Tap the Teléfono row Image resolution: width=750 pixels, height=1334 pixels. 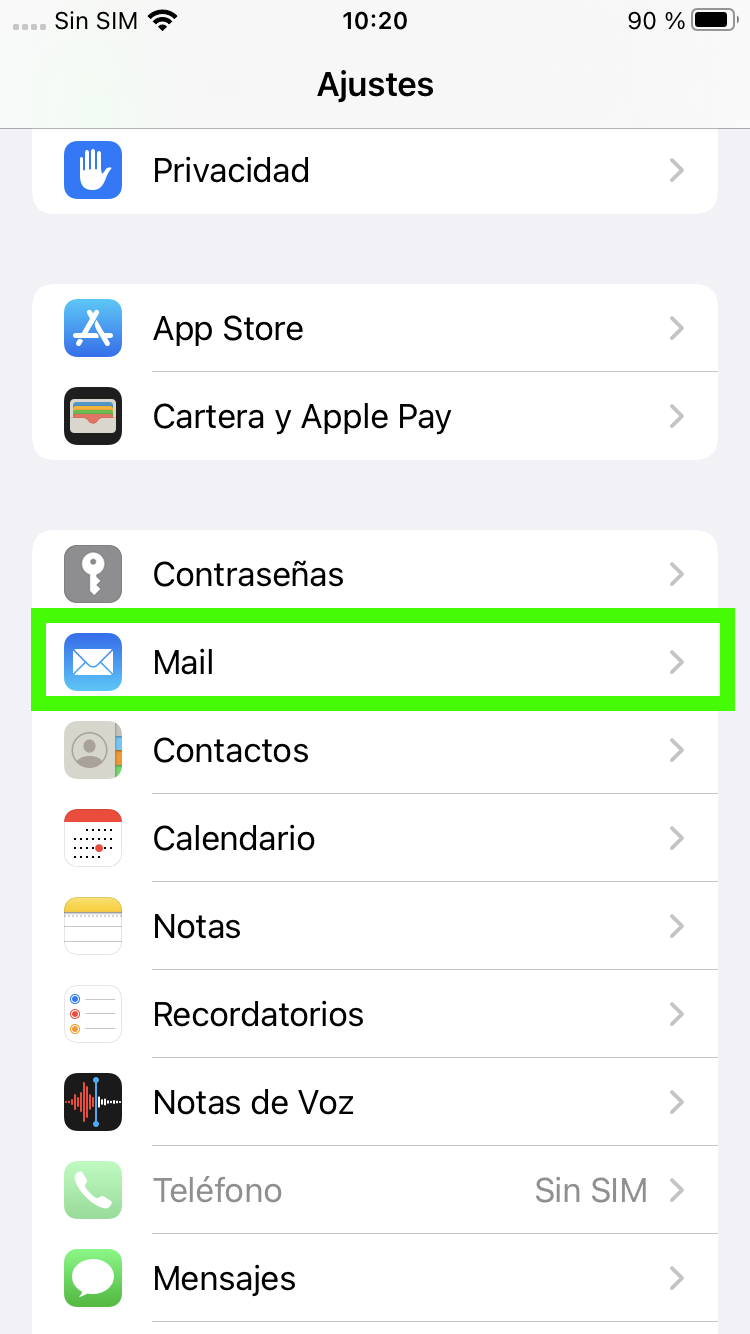[x=375, y=1190]
